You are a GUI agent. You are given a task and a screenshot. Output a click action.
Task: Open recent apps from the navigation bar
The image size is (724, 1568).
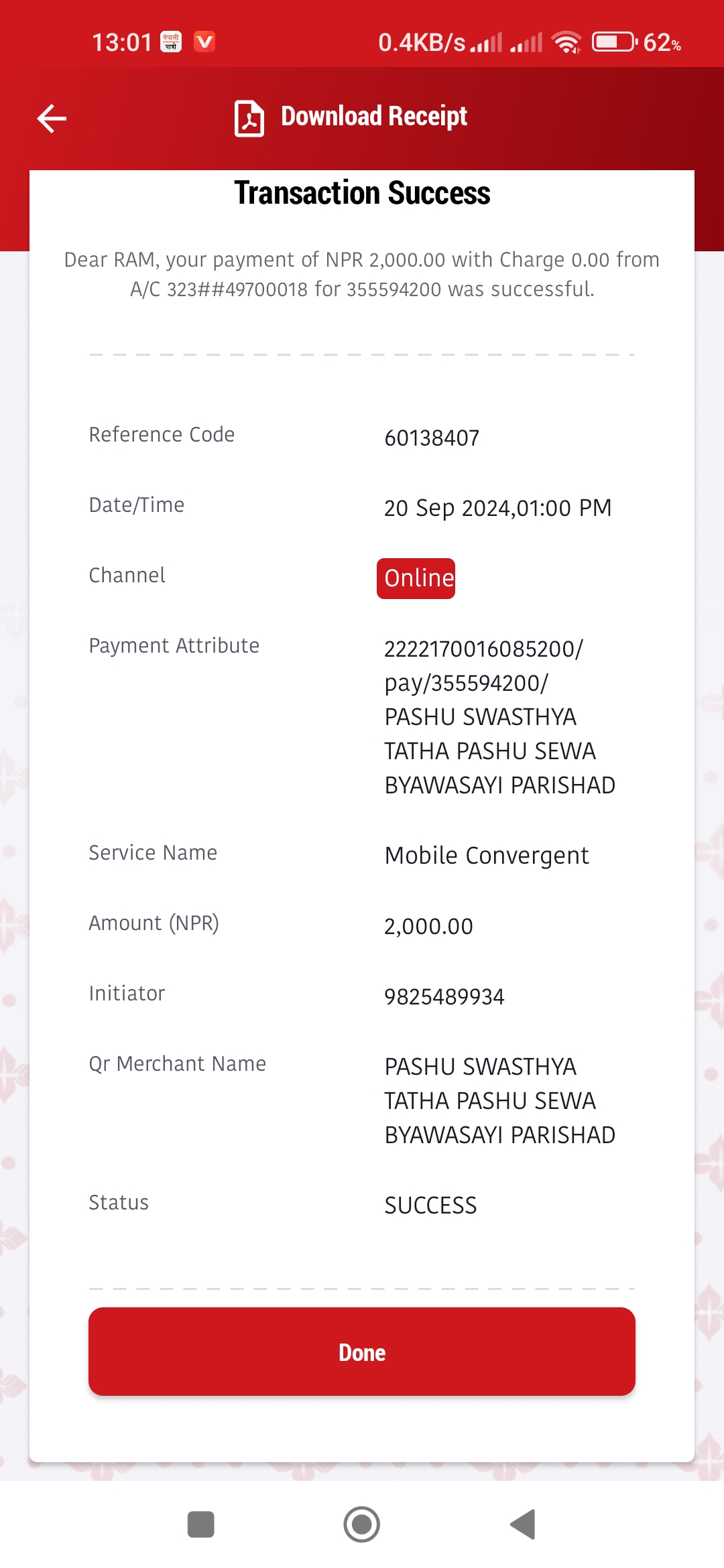200,1525
